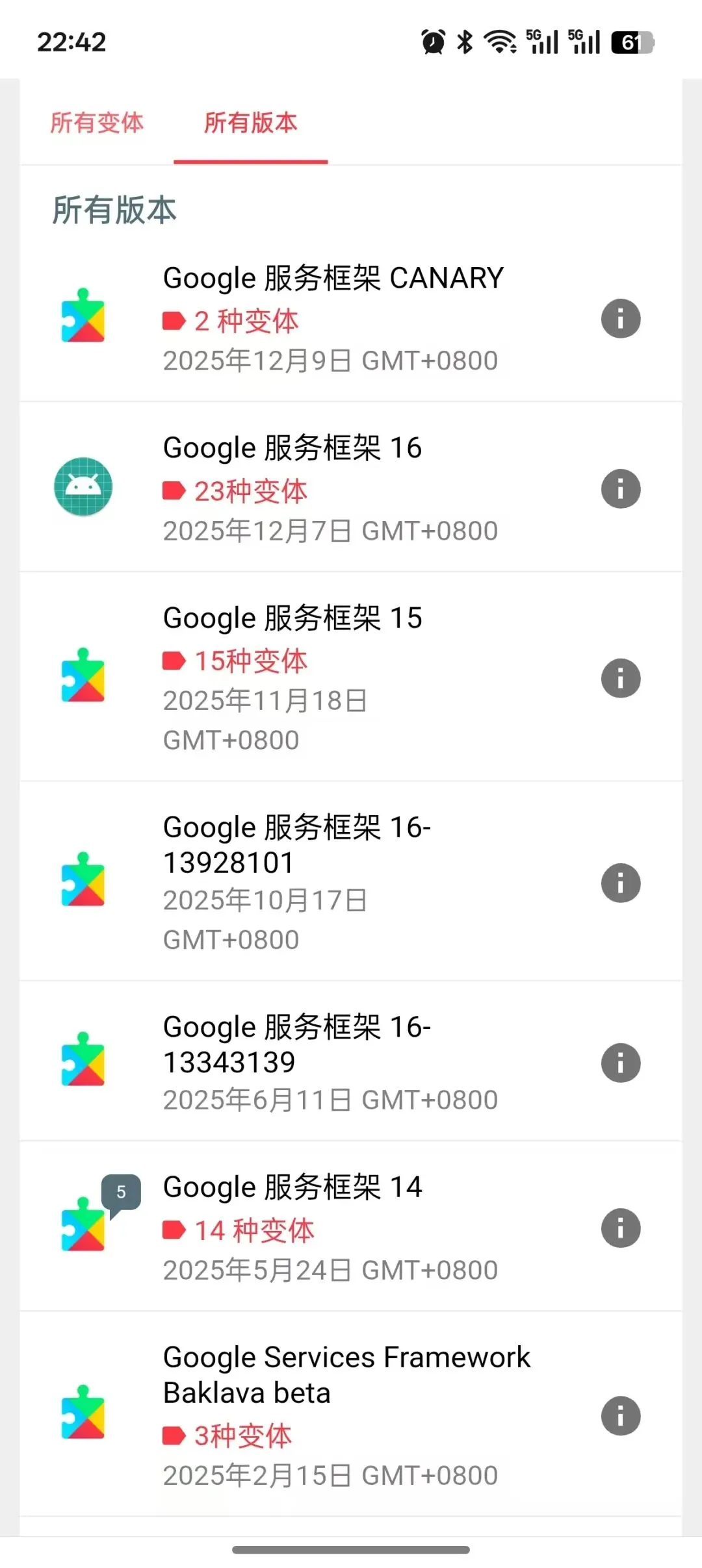Open Google 服务框架 15 release
This screenshot has height=1568, width=702.
pos(292,618)
